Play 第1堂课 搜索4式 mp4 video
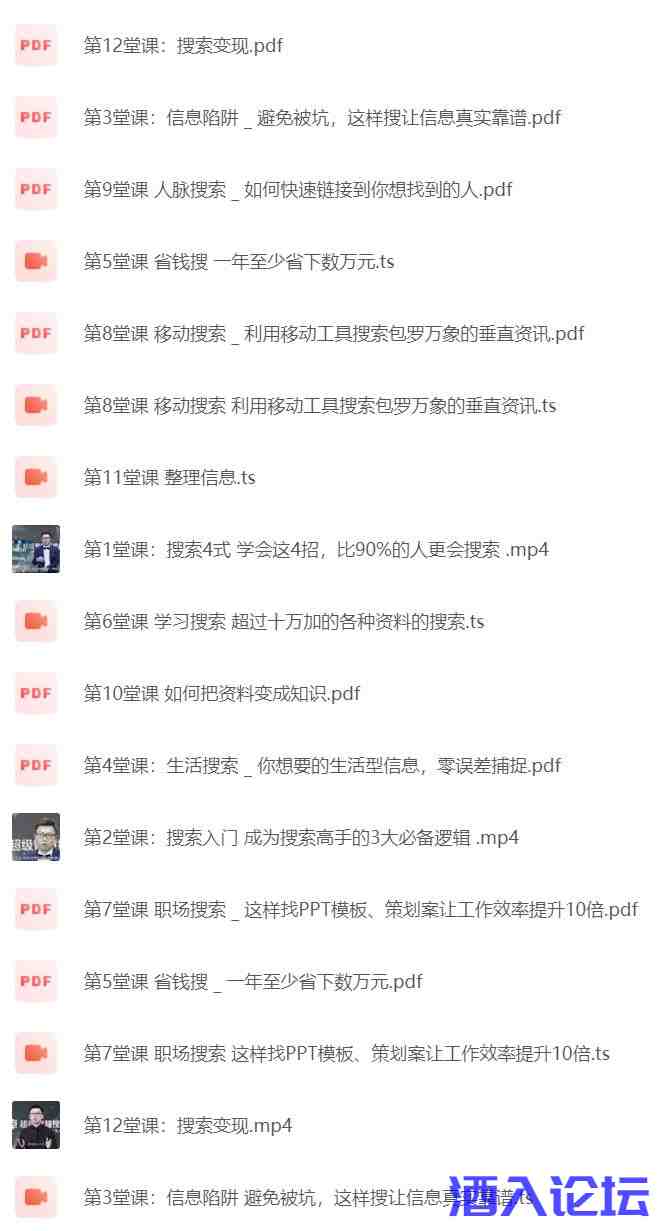 tap(316, 550)
